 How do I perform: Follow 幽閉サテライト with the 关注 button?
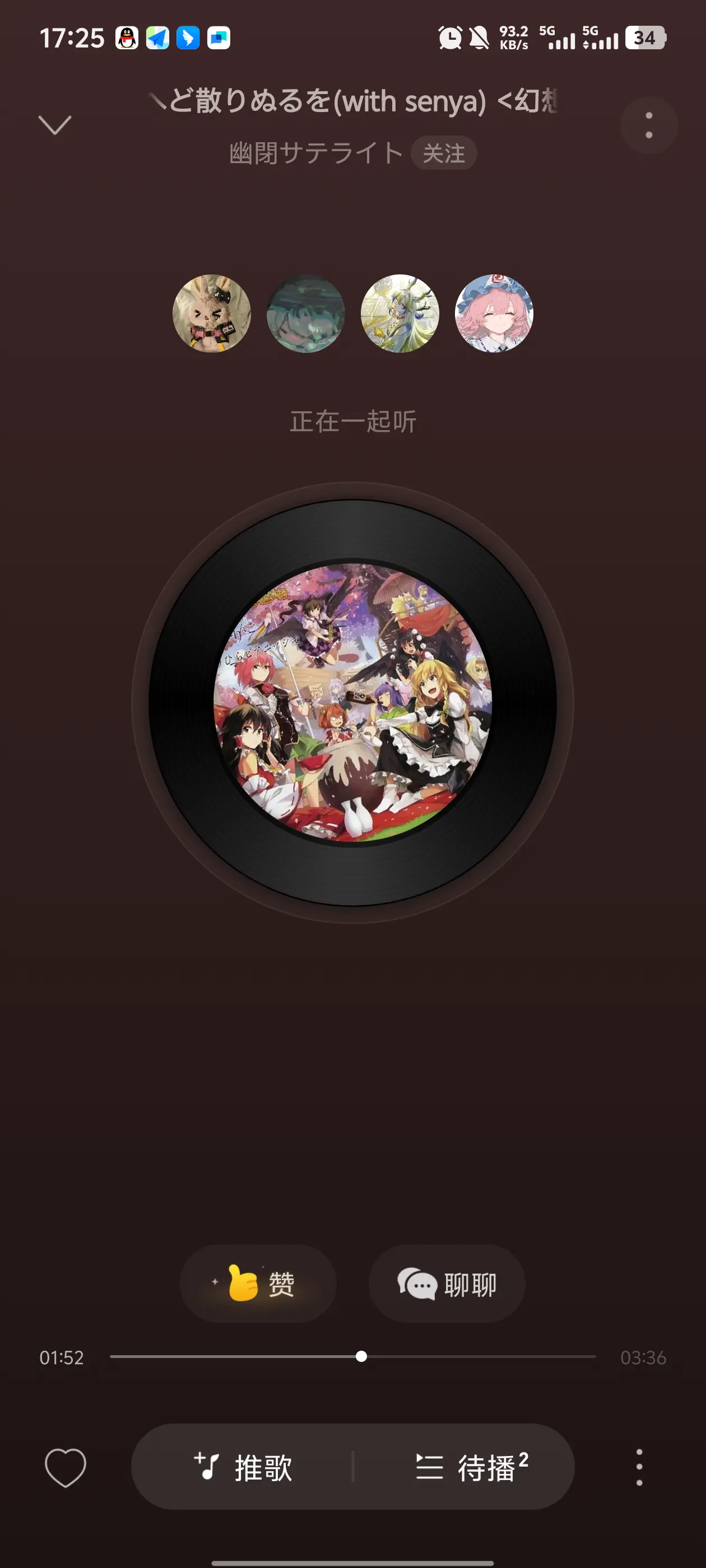tap(443, 153)
